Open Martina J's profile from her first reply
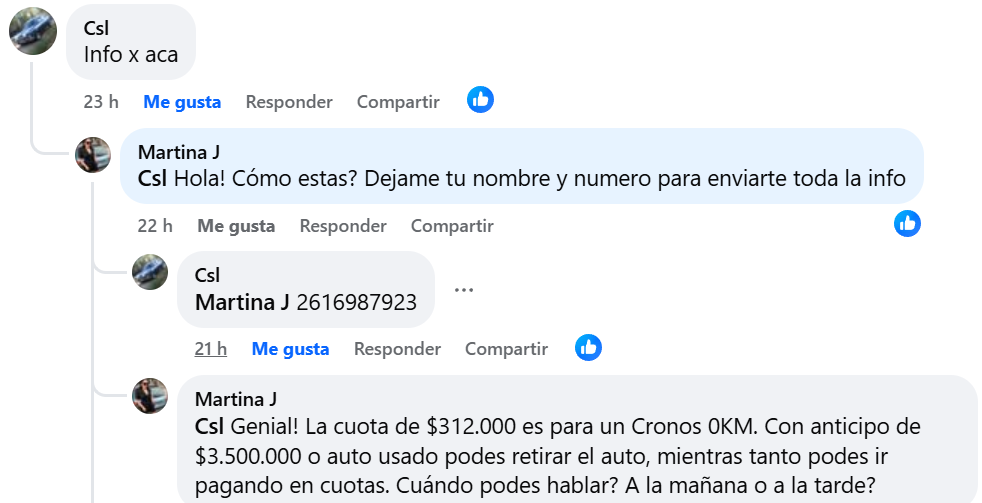Screen dimensions: 982x503 pos(179,153)
